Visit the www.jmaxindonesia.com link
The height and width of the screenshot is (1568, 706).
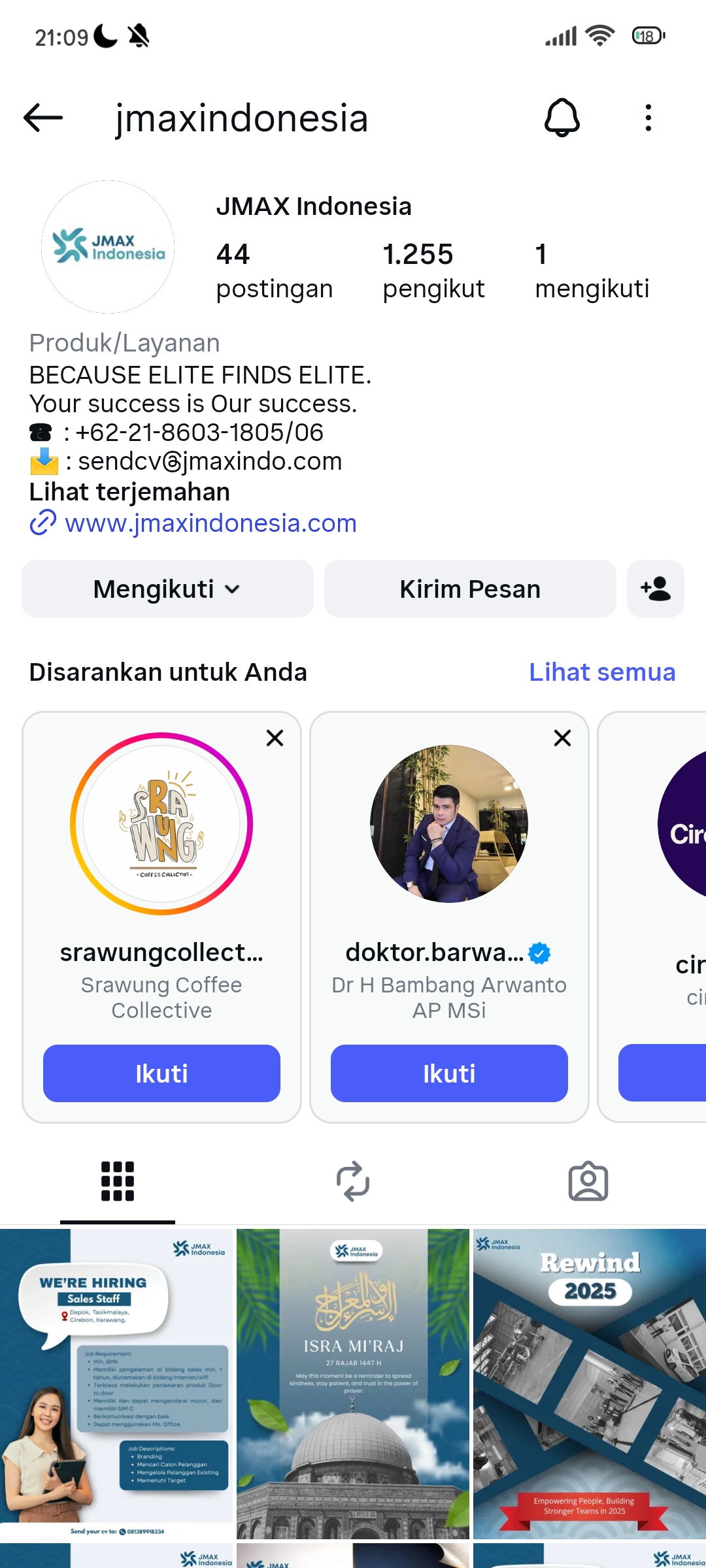210,523
